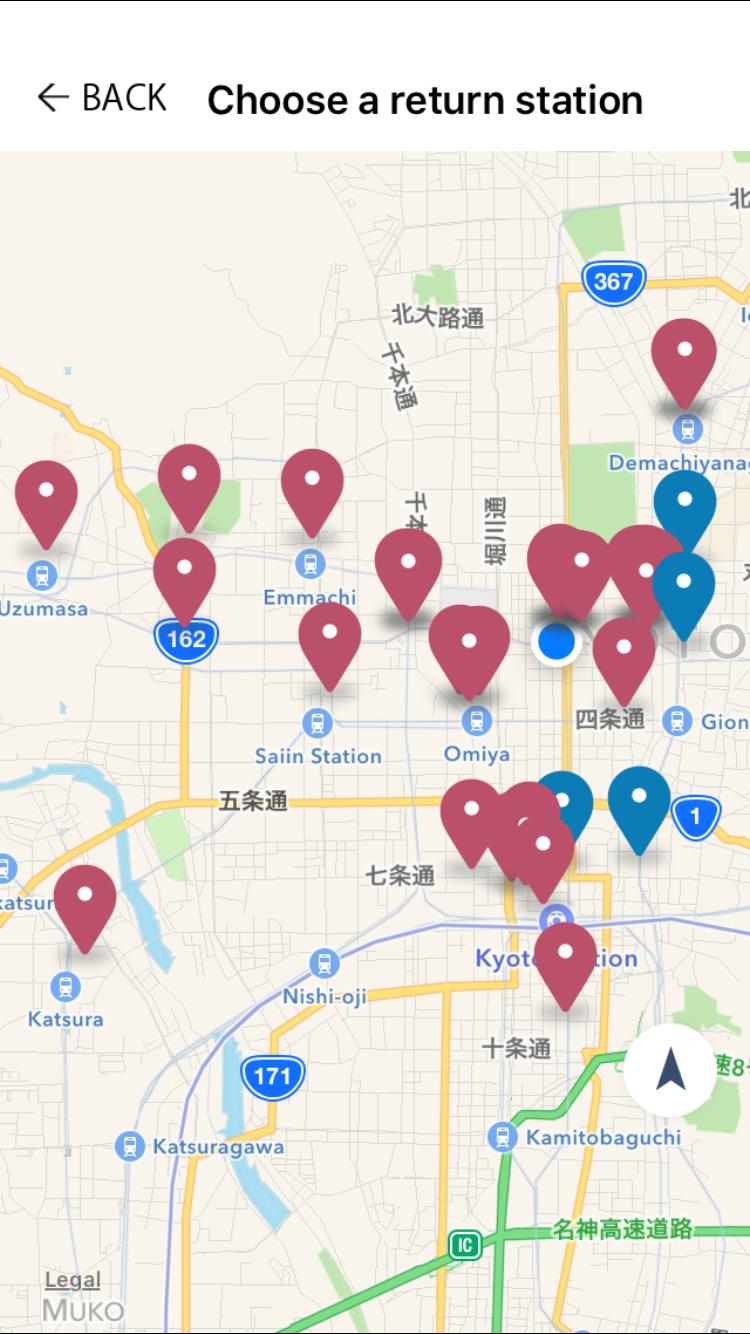The height and width of the screenshot is (1334, 750).
Task: Select the blue pin left of route 1
Action: pos(639,804)
